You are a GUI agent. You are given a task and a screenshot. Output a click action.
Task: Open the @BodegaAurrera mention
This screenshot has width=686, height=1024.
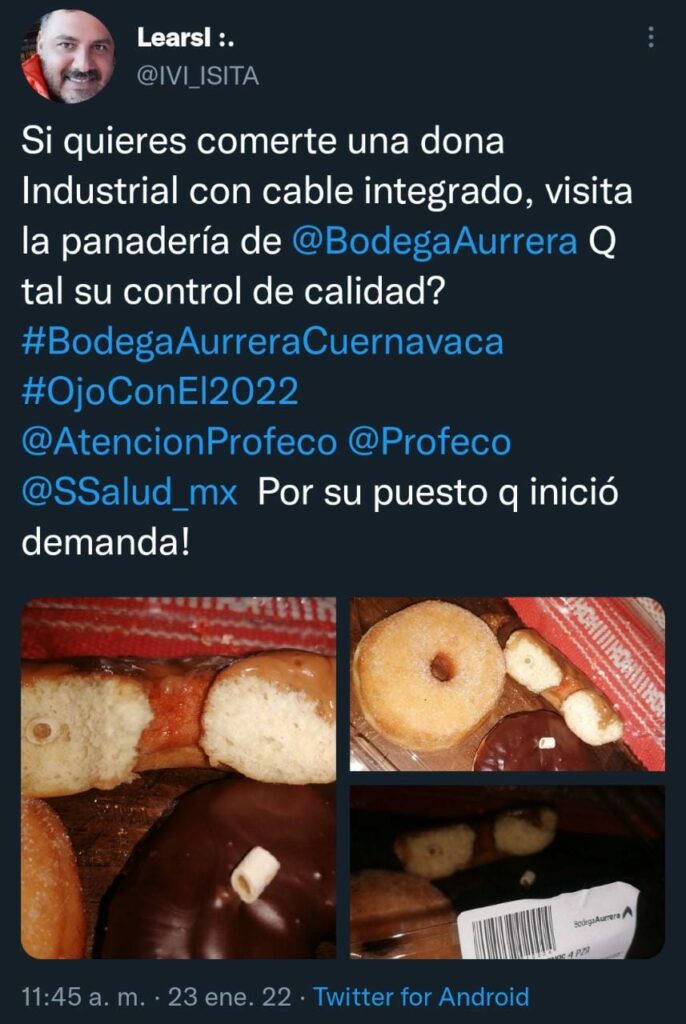click(x=435, y=242)
